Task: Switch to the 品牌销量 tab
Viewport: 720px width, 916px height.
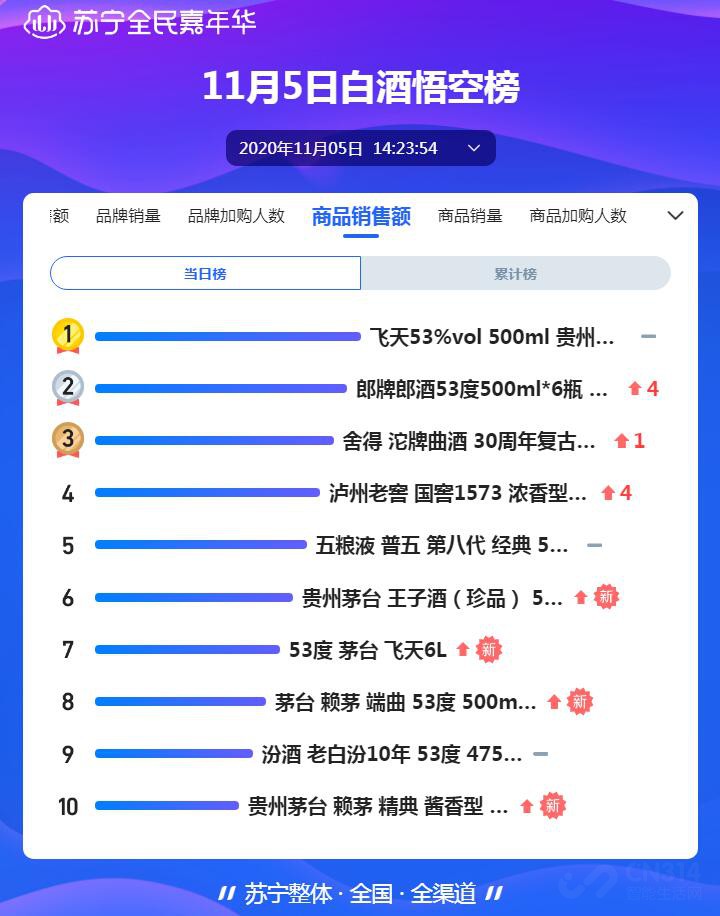Action: [x=128, y=216]
